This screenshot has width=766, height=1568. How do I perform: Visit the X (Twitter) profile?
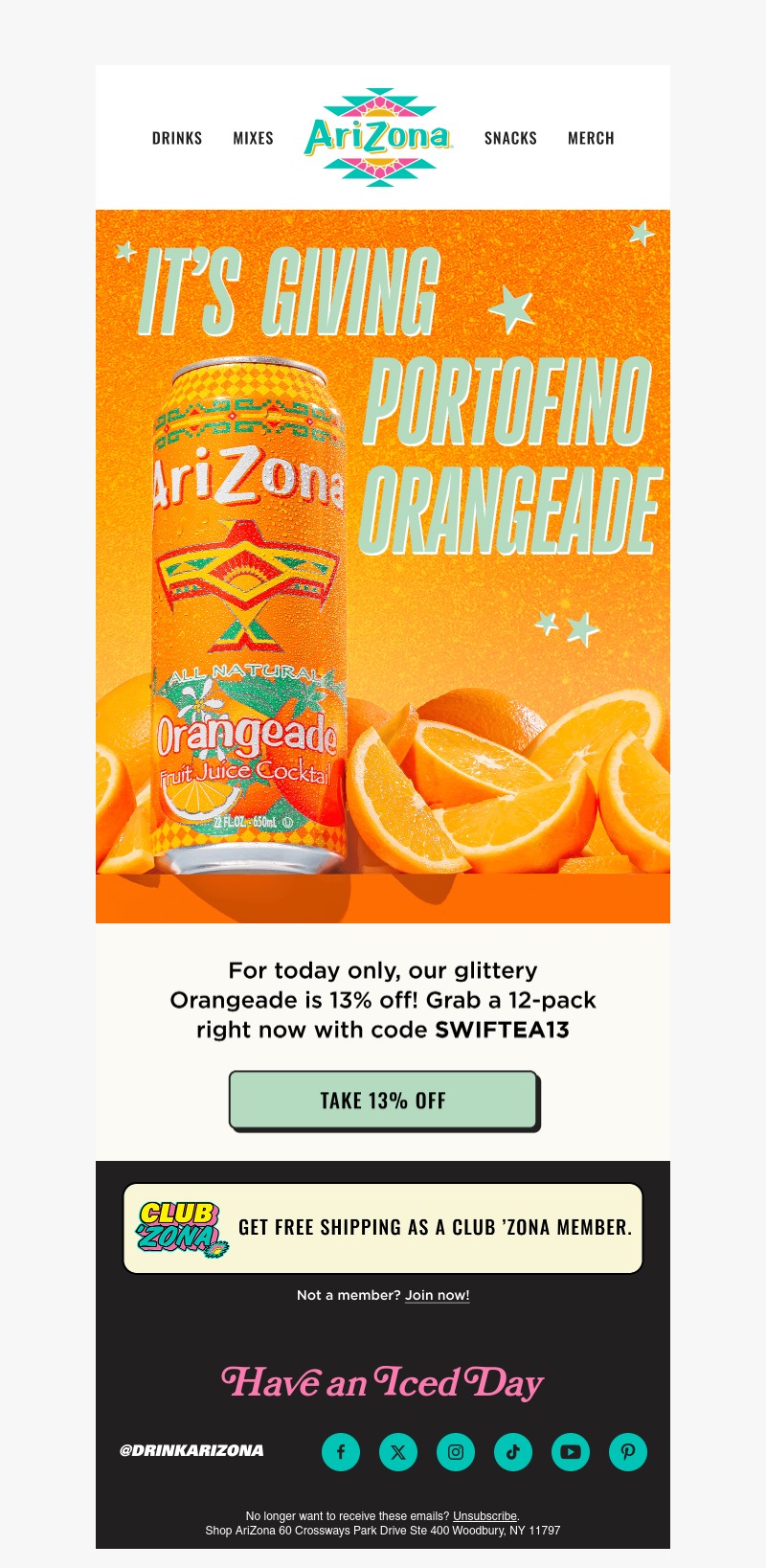click(398, 1451)
